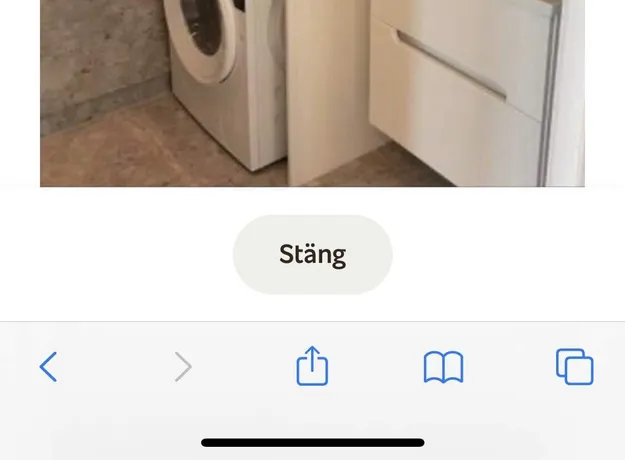Close the image view with Stäng
The image size is (625, 460).
tap(312, 254)
